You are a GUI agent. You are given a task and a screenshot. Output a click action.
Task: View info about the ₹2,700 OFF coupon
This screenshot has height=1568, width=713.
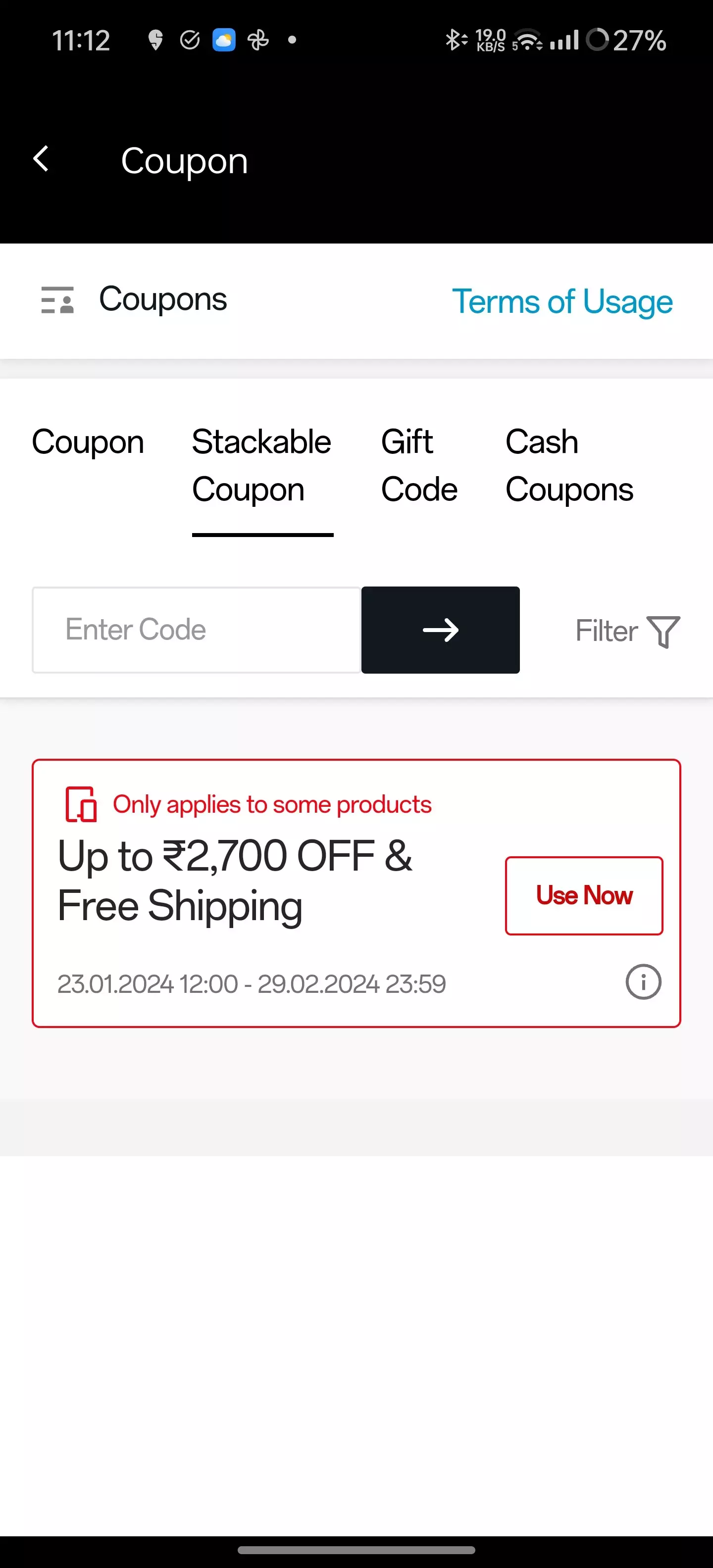(x=643, y=982)
